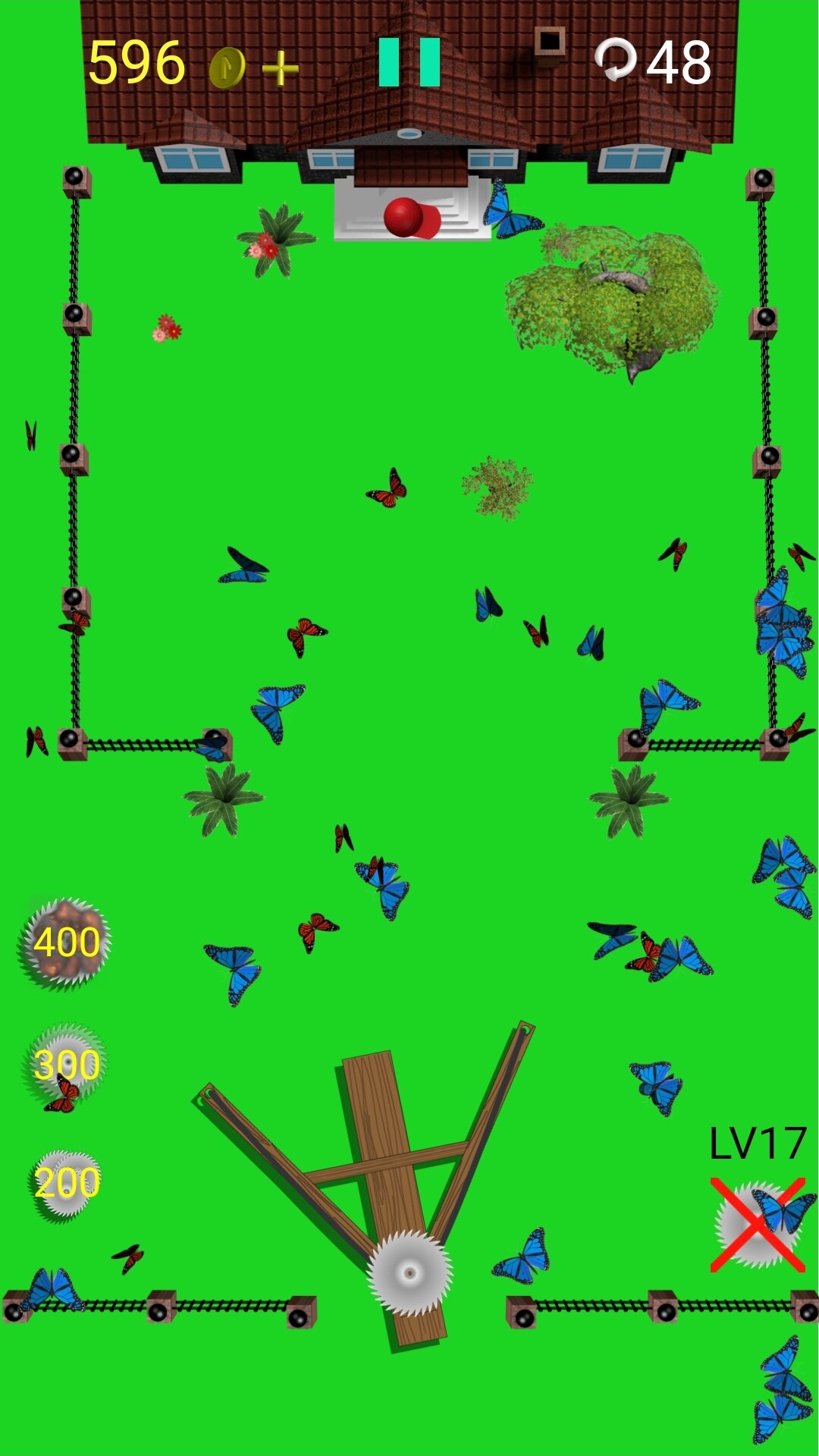Buy the 200-coin saw blade
This screenshot has height=1456, width=819.
coord(67,1183)
